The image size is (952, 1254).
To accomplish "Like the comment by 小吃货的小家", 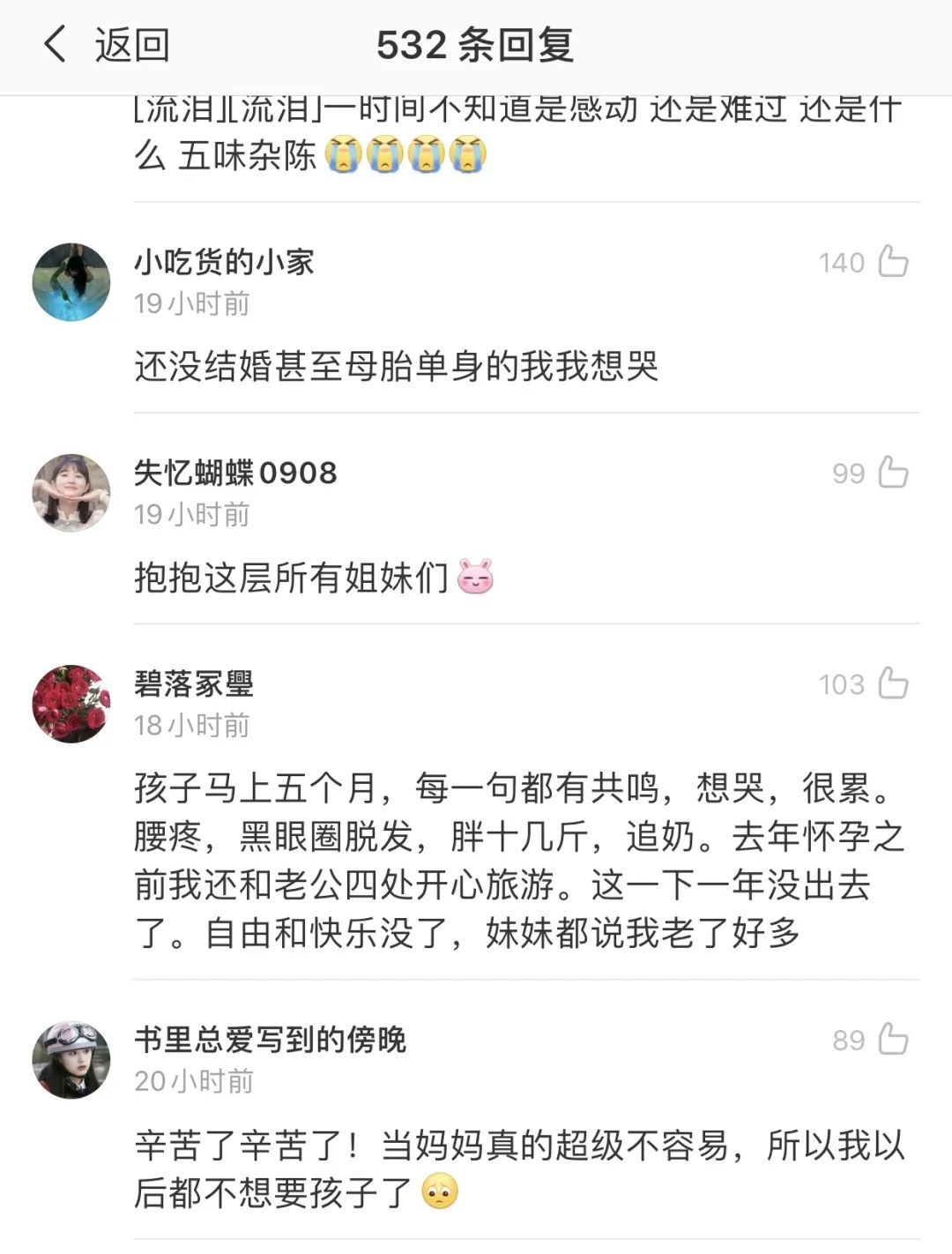I will (892, 262).
